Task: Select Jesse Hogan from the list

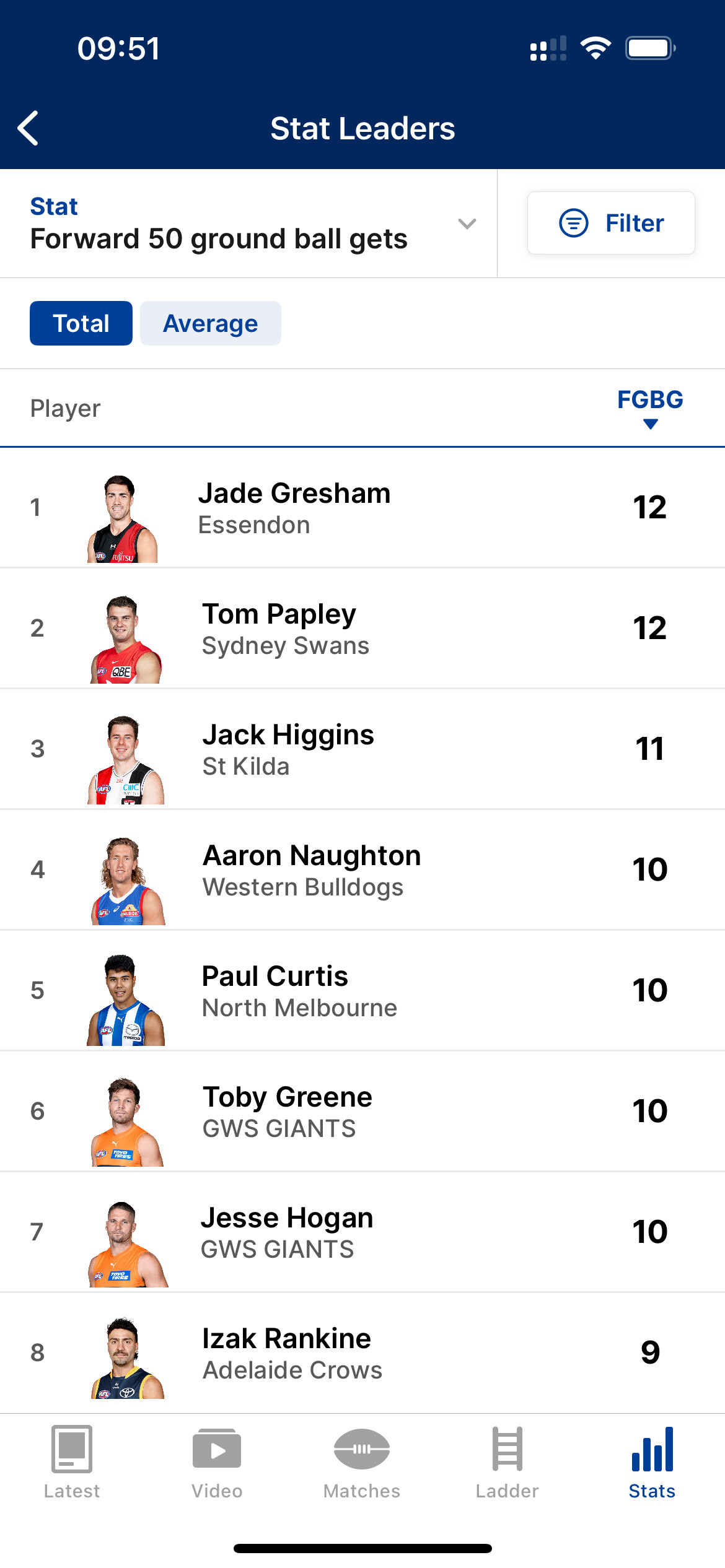Action: [362, 1232]
